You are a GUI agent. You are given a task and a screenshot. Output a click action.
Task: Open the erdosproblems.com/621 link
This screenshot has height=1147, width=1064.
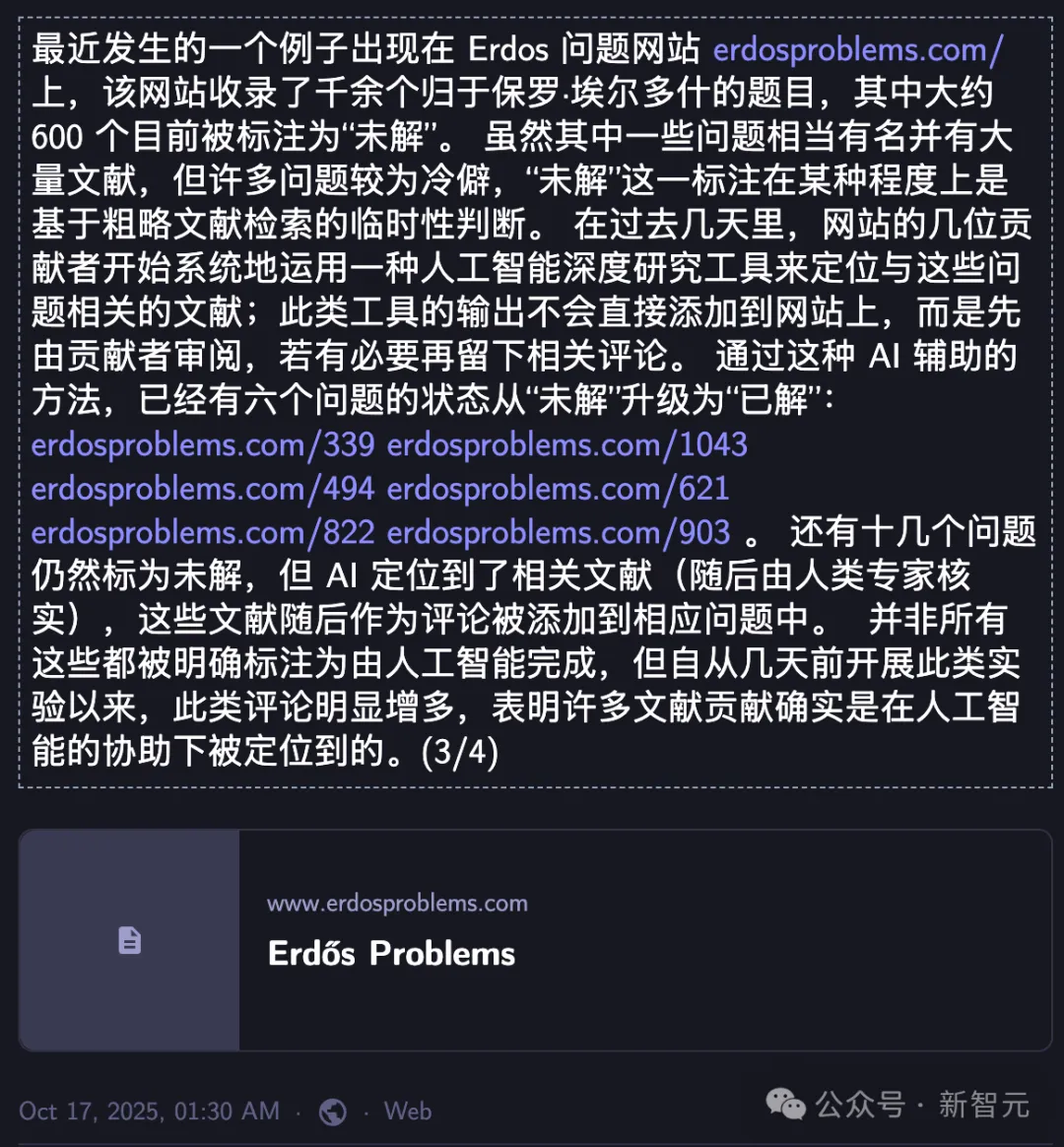[558, 489]
